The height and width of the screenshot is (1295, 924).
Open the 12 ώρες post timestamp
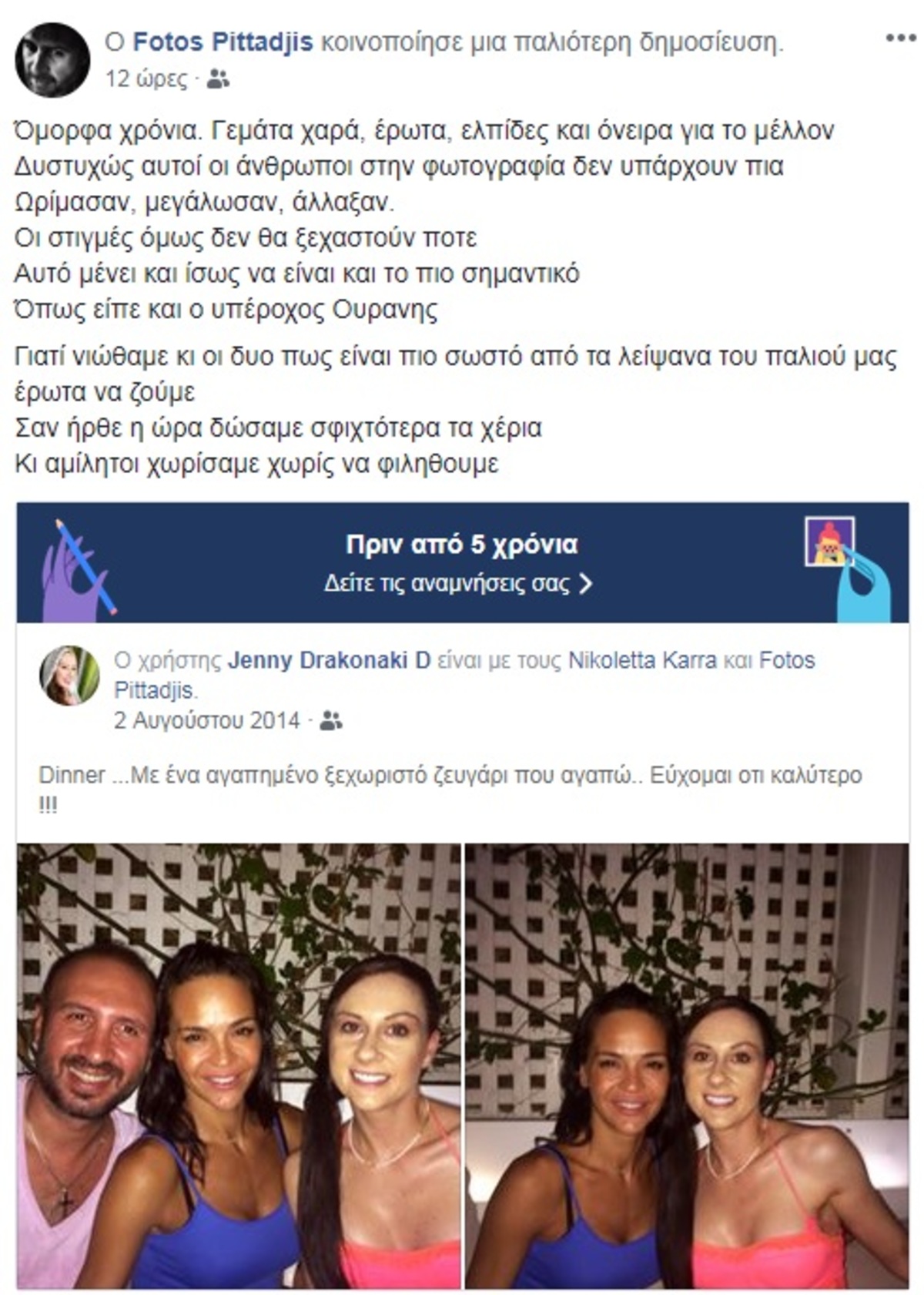click(x=146, y=79)
